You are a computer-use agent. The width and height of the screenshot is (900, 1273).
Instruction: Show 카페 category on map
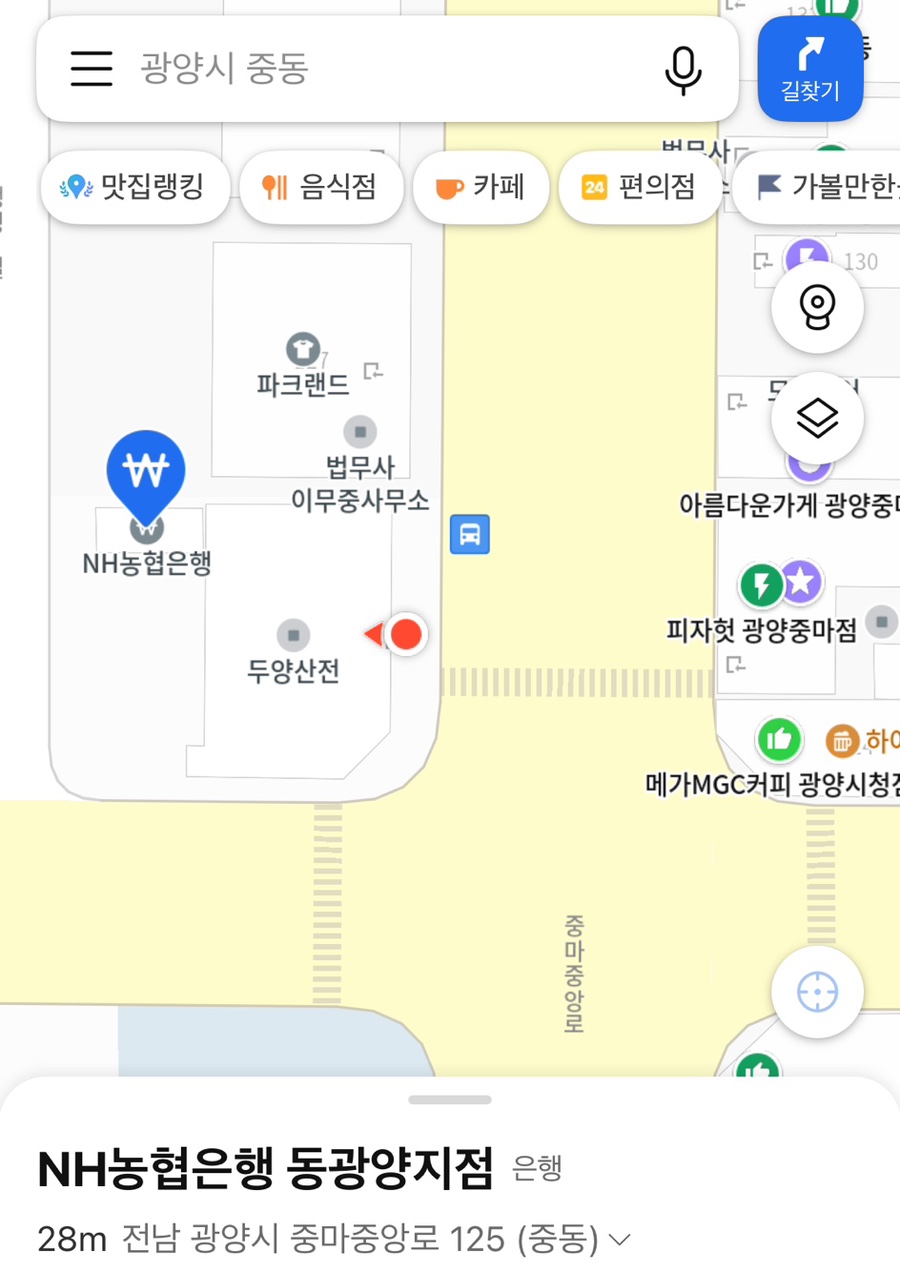[x=481, y=187]
